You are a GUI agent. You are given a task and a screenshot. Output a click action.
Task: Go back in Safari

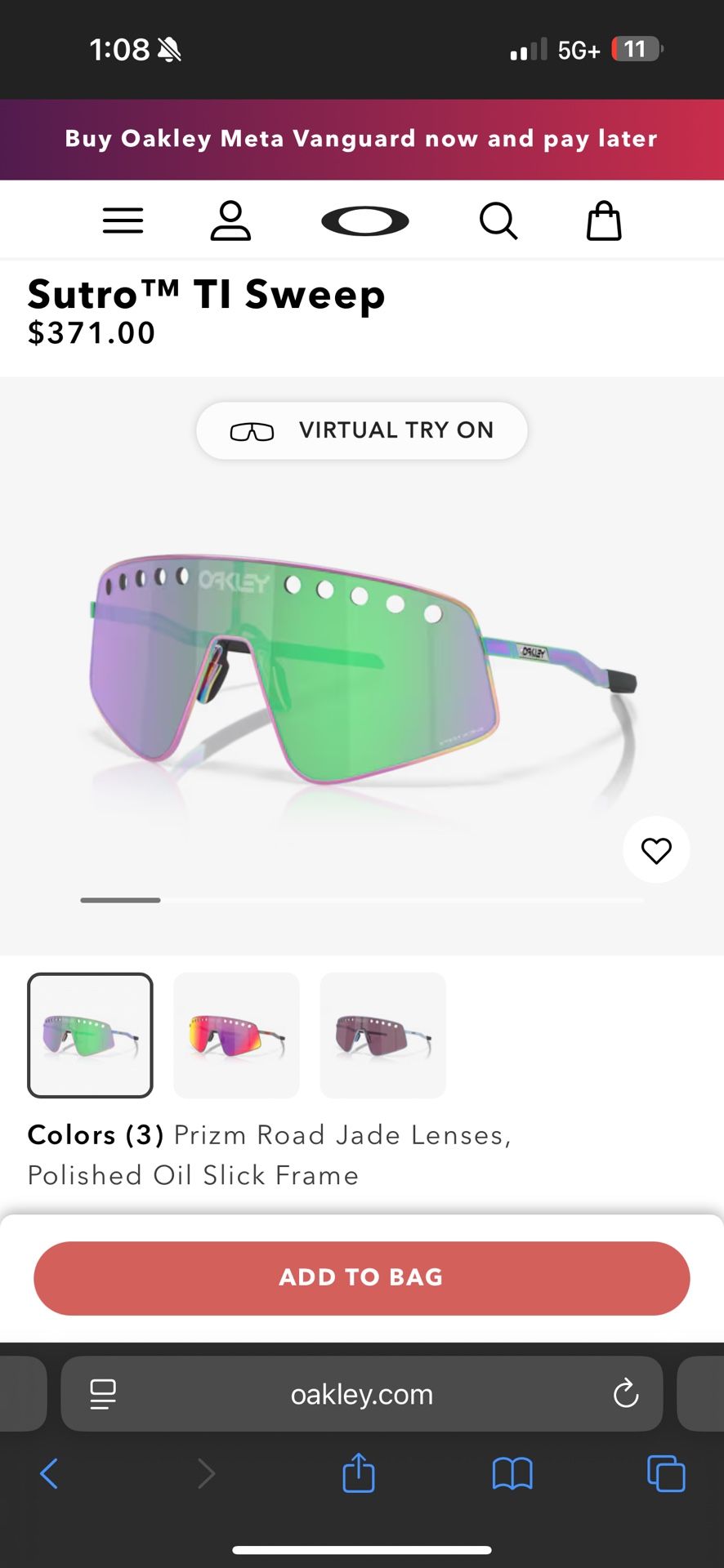pyautogui.click(x=49, y=1473)
